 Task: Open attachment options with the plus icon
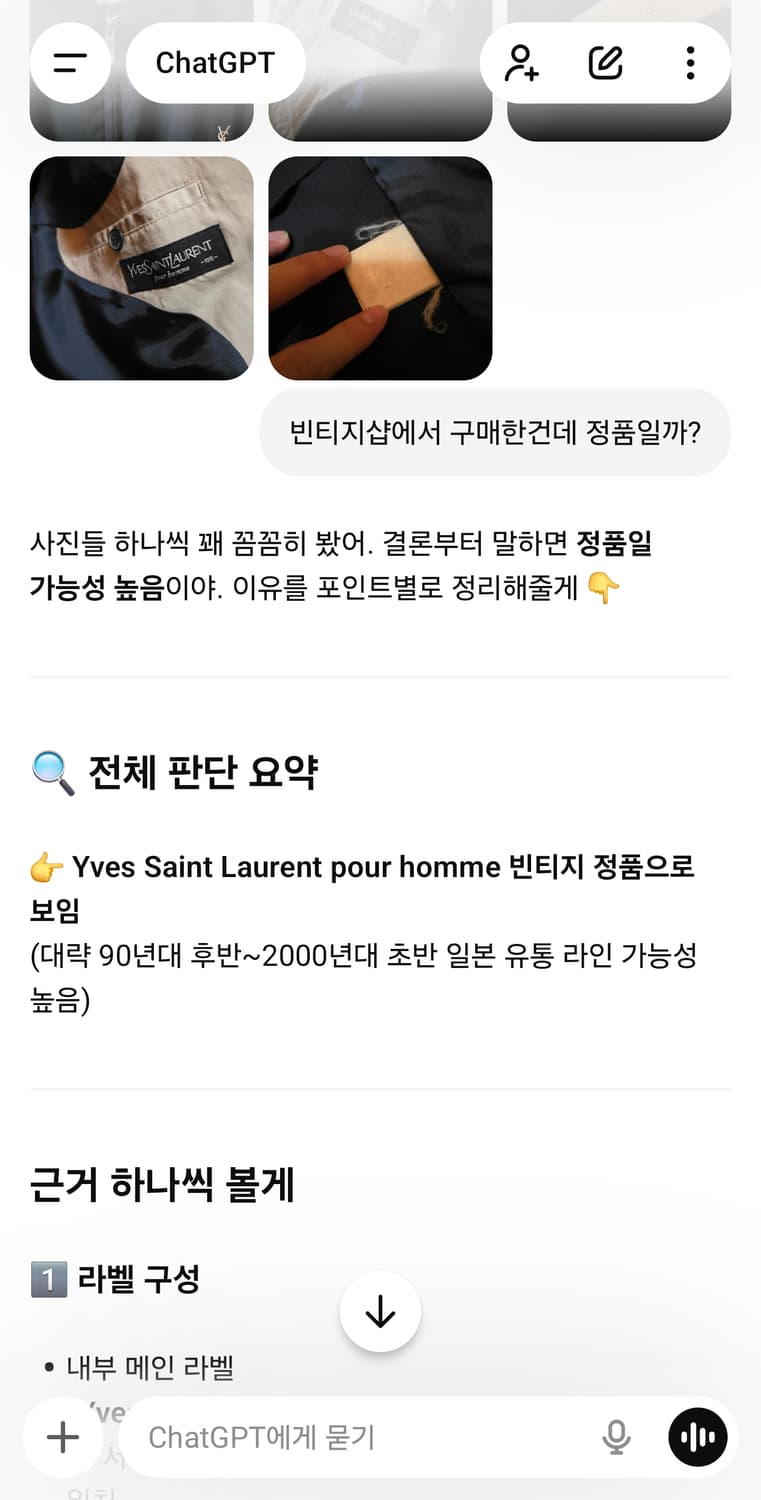[x=62, y=1437]
